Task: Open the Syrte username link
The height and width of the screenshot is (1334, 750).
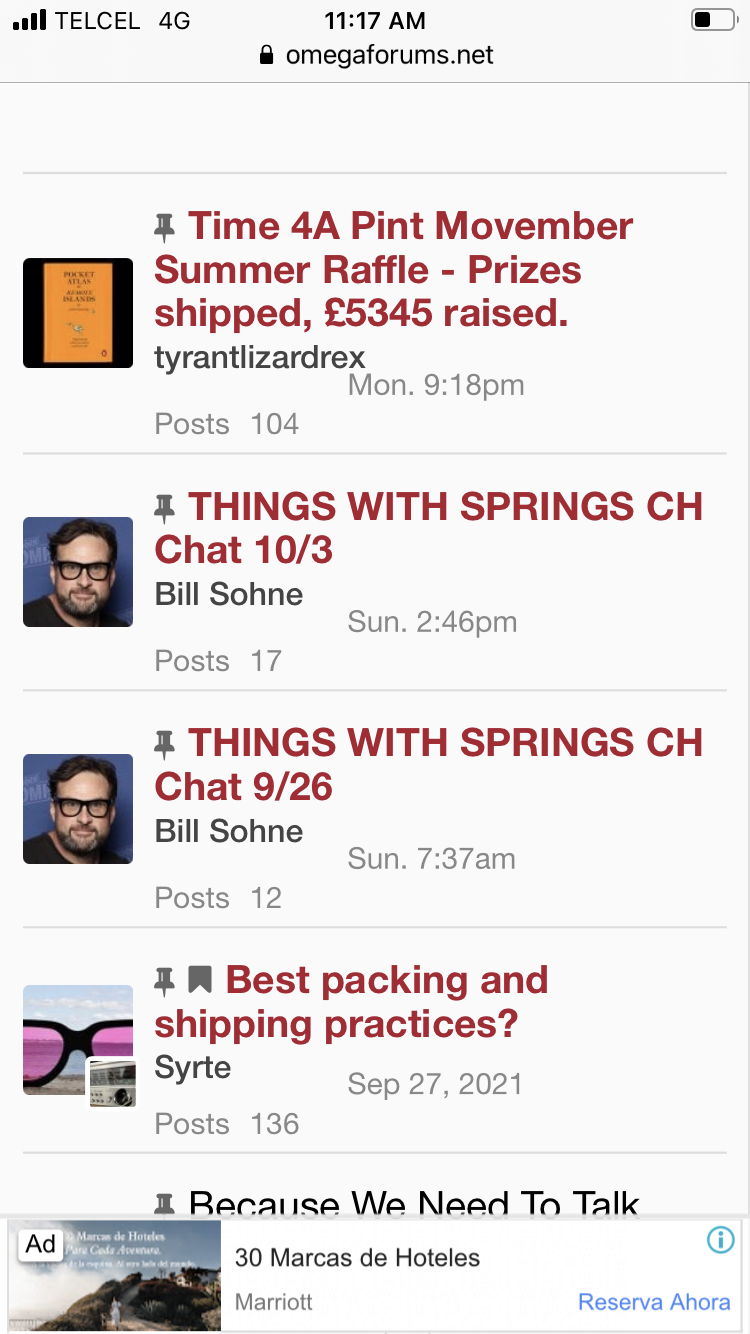Action: pos(193,1067)
